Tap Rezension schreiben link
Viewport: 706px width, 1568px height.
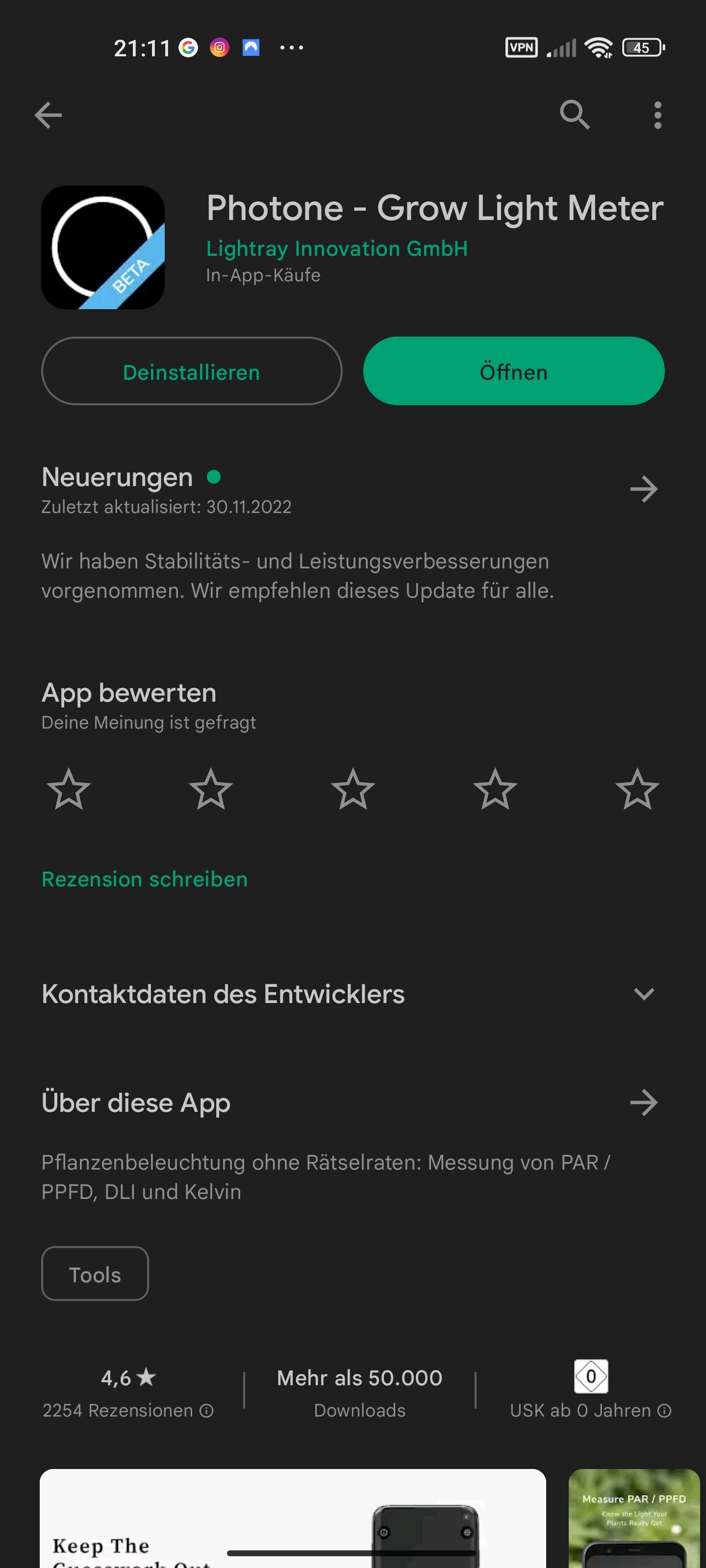(x=144, y=880)
